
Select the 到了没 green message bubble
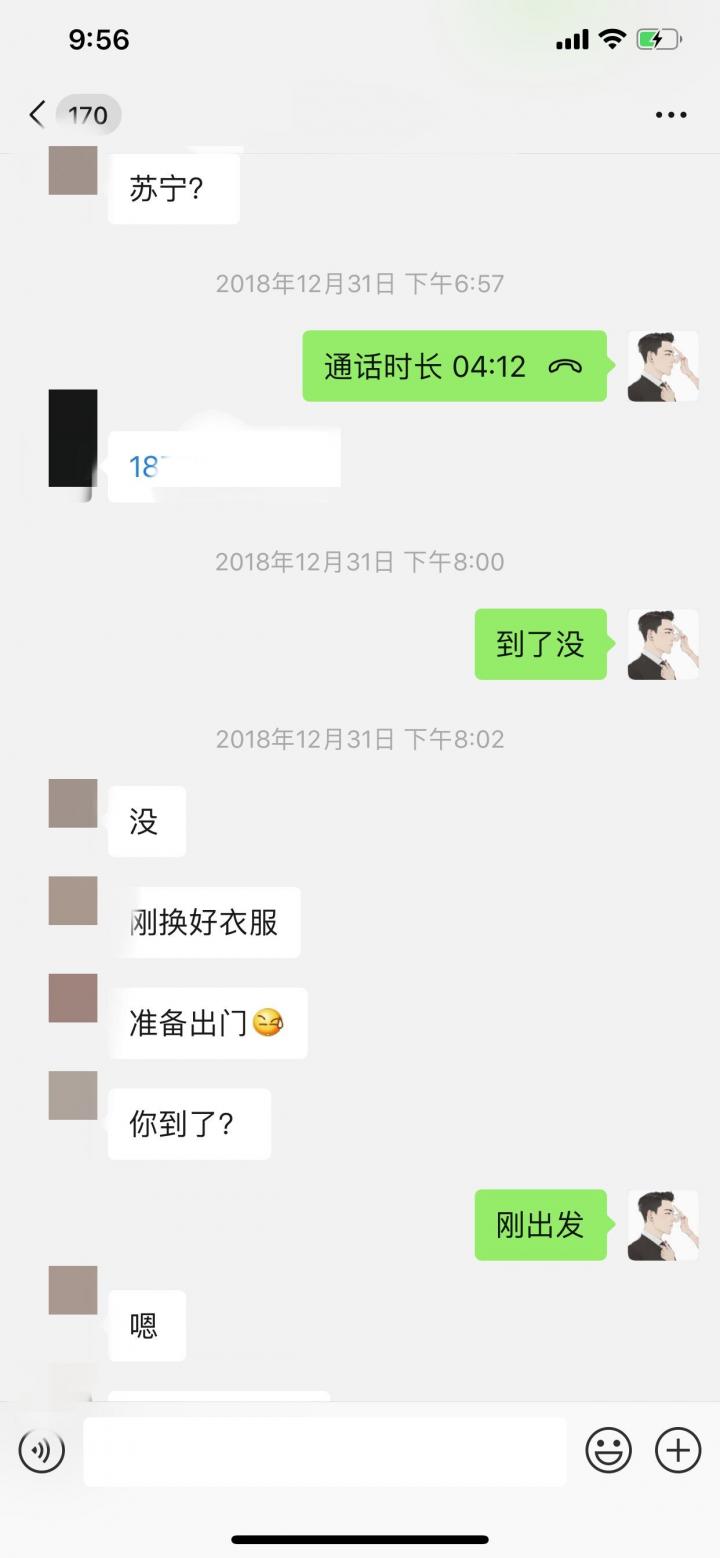tap(540, 644)
